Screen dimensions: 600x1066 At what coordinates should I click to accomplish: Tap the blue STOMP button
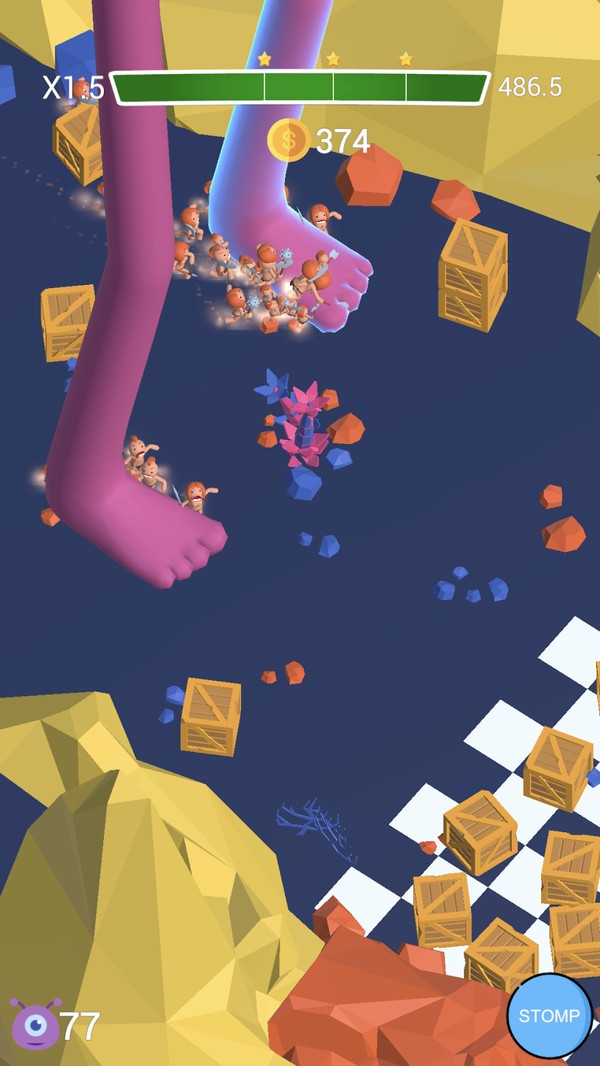549,1016
